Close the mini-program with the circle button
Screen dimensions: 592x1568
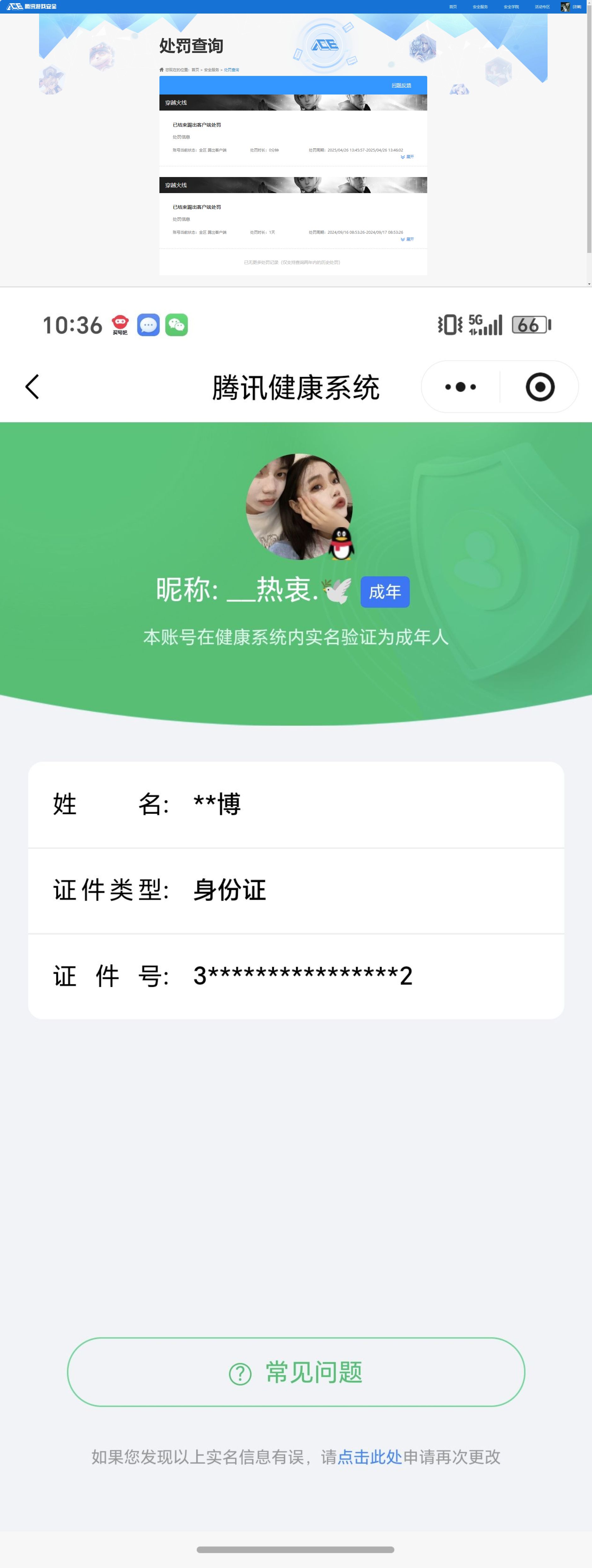pos(540,387)
